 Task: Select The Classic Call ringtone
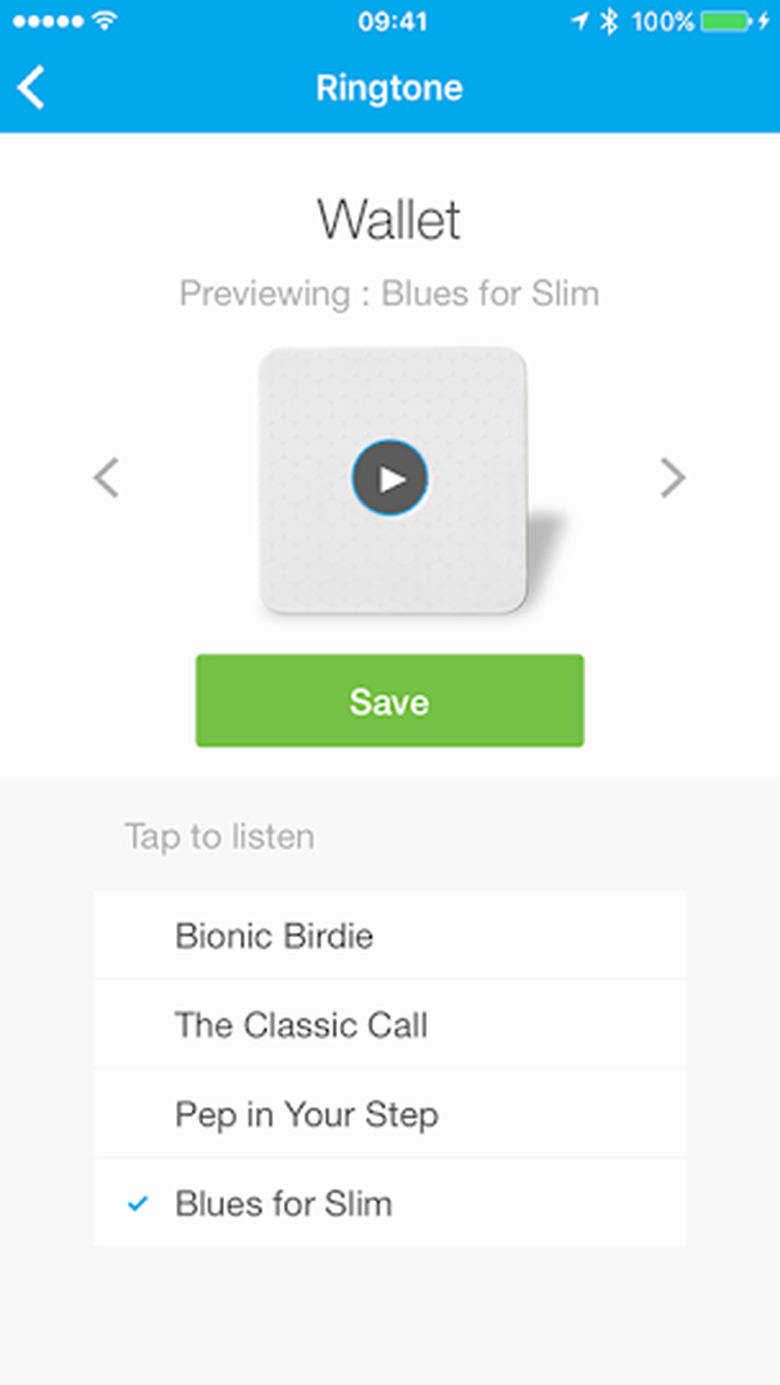[389, 1025]
